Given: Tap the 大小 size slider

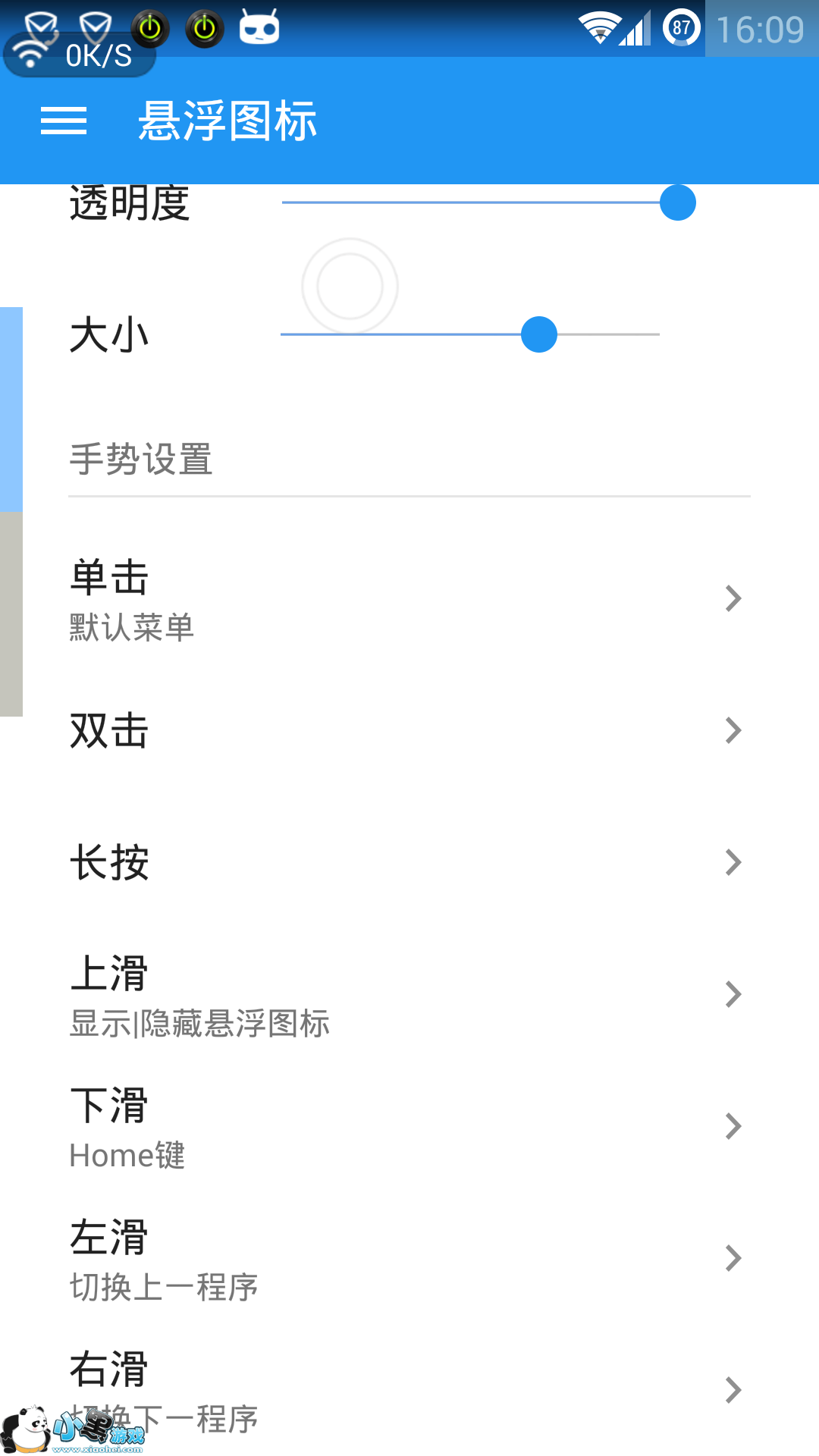Looking at the screenshot, I should 470,334.
